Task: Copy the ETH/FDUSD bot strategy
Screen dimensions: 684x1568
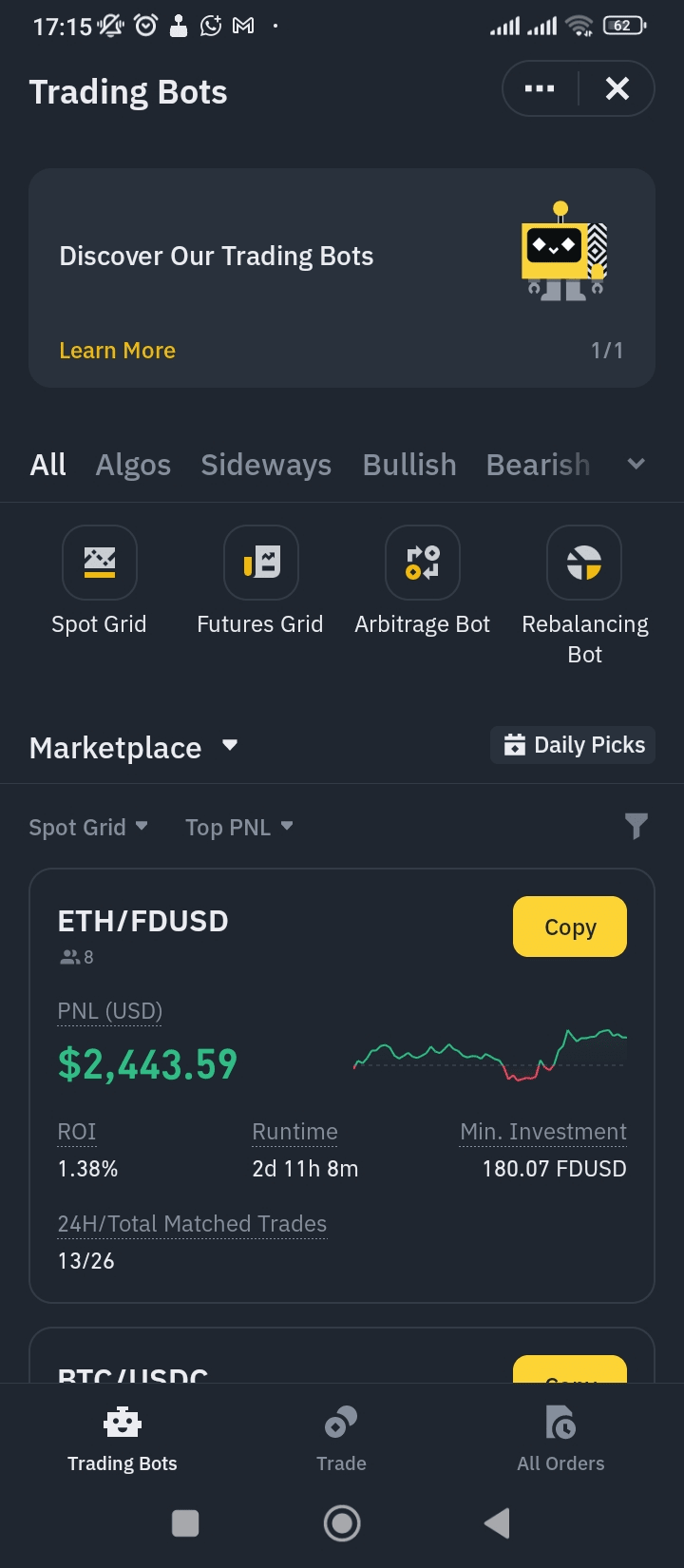Action: click(x=570, y=927)
